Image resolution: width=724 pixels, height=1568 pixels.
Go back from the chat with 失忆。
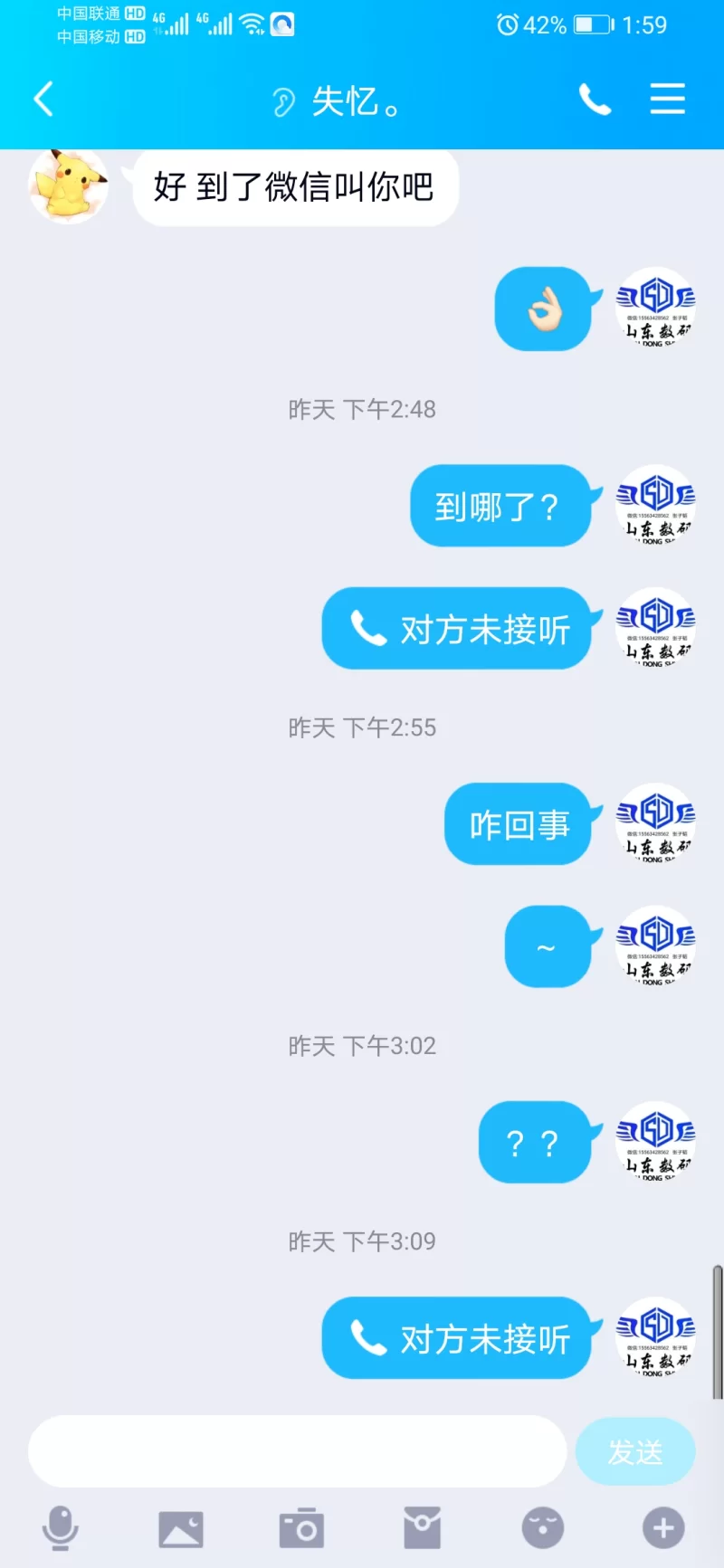[43, 100]
